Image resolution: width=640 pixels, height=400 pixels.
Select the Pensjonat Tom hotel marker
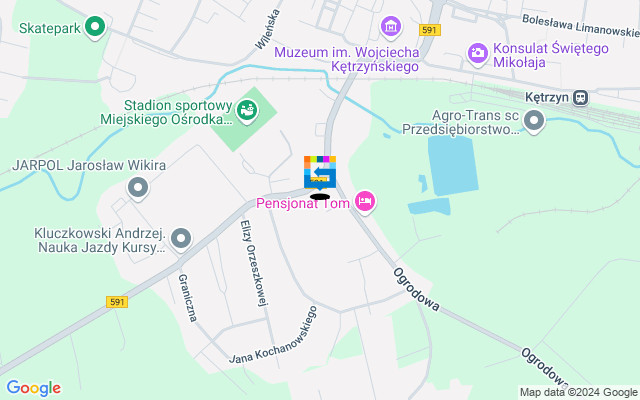tap(366, 202)
